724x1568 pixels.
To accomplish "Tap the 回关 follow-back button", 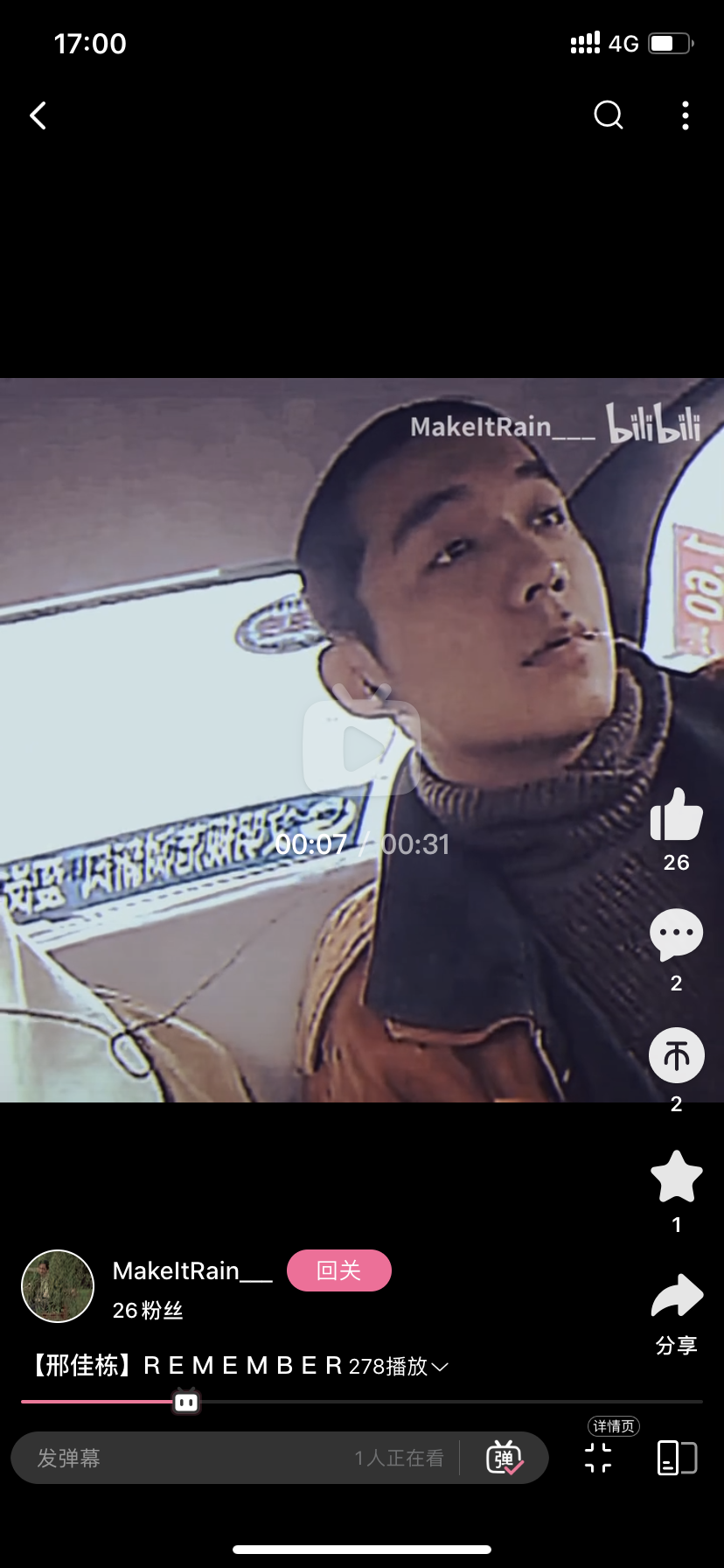I will coord(339,1270).
